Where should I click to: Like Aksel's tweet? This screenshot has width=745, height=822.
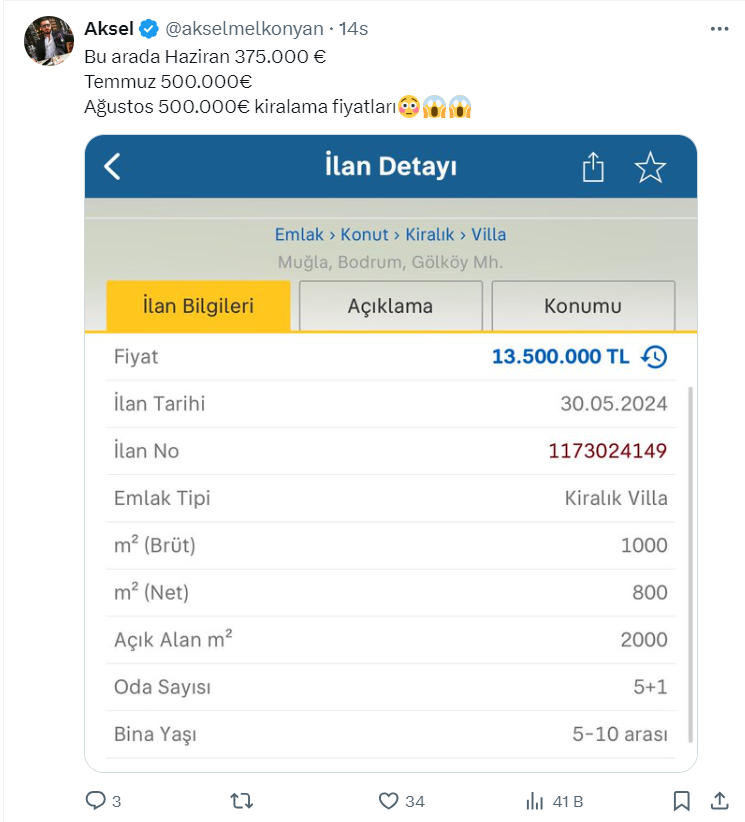pyautogui.click(x=389, y=801)
